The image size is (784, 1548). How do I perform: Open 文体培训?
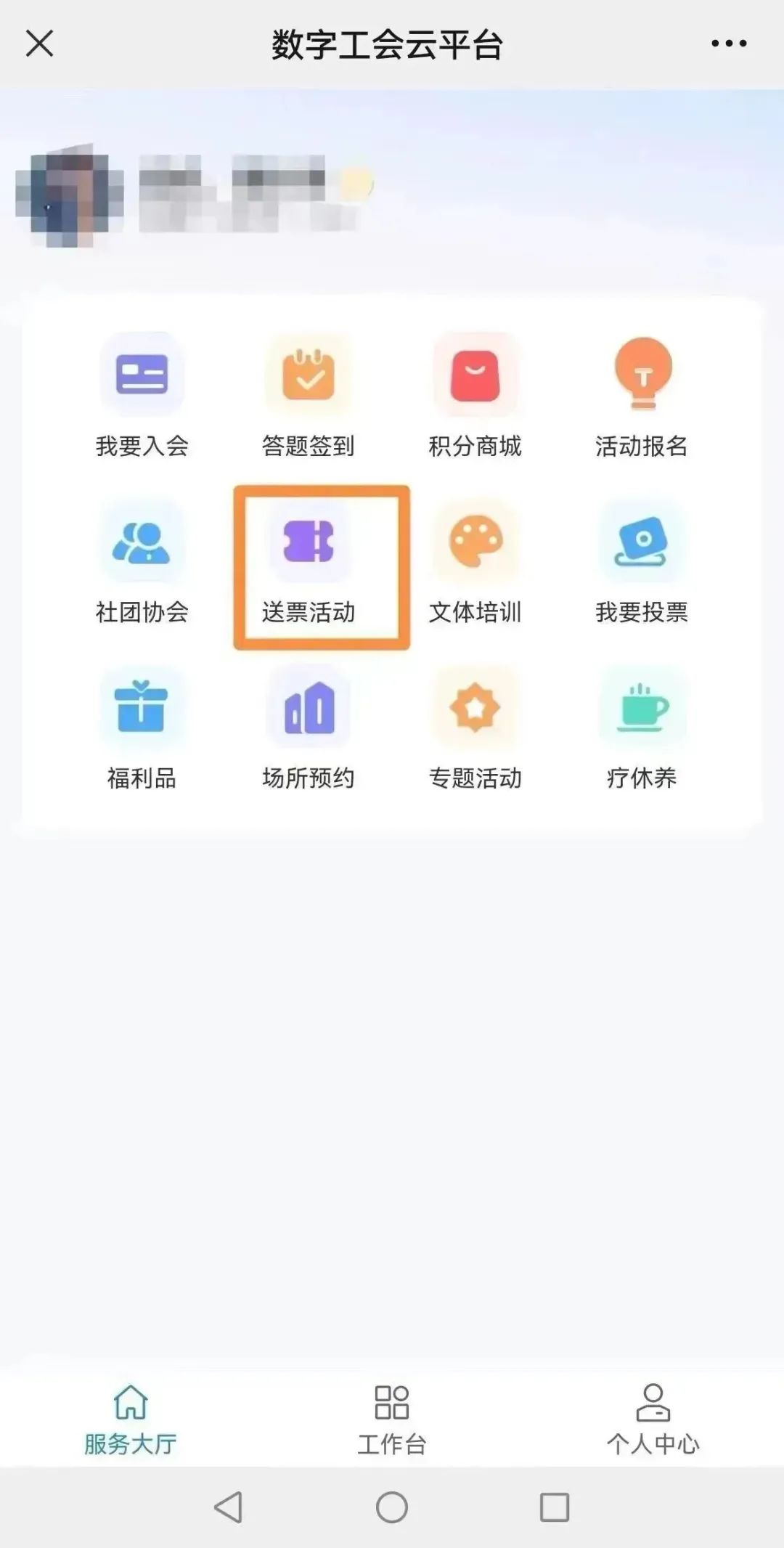pos(475,563)
